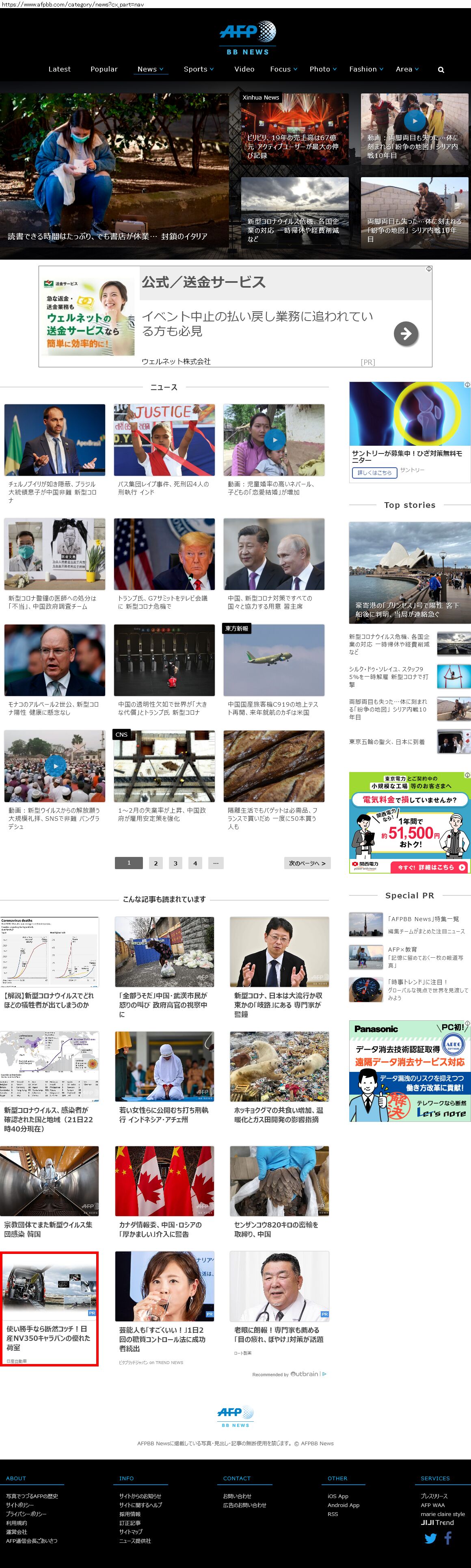
Task: Open the Tokyo Olympic flame arrival top story
Action: pos(387,742)
